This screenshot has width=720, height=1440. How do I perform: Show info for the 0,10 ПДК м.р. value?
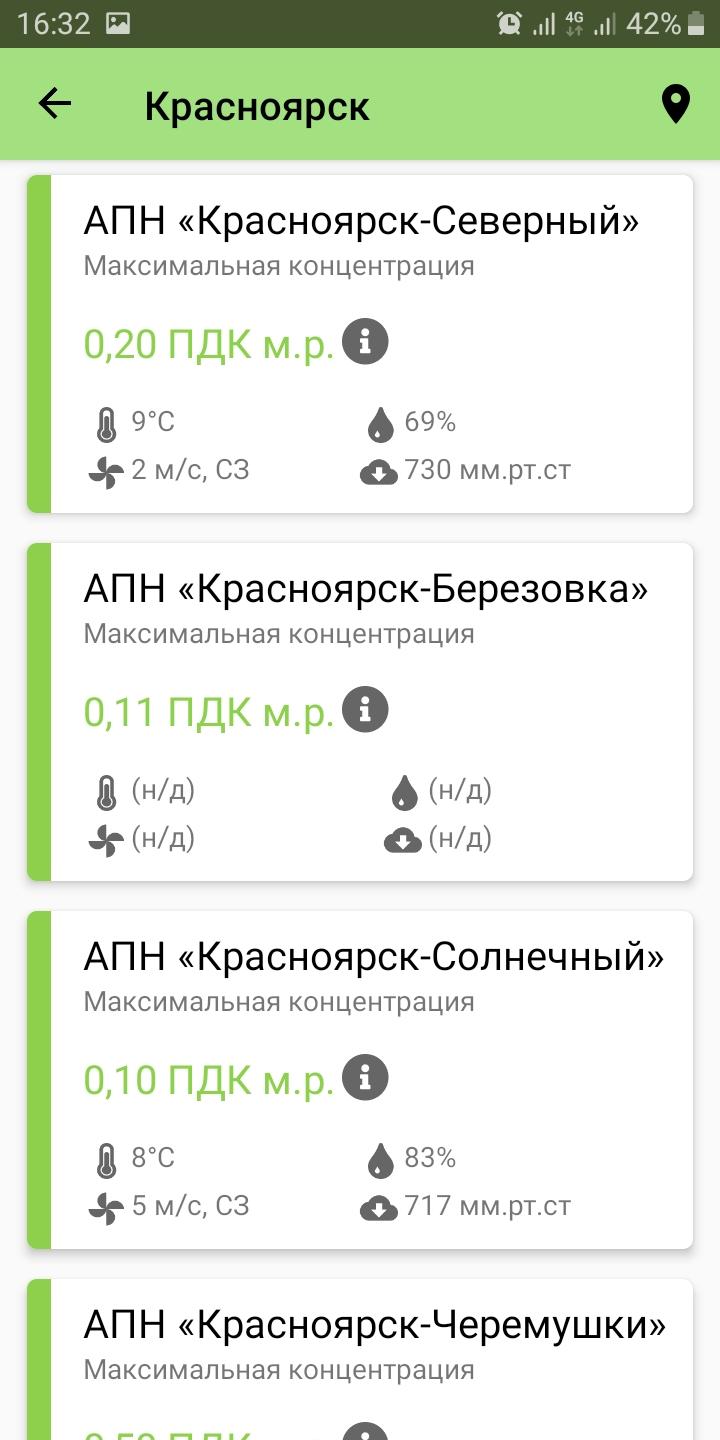[365, 1079]
